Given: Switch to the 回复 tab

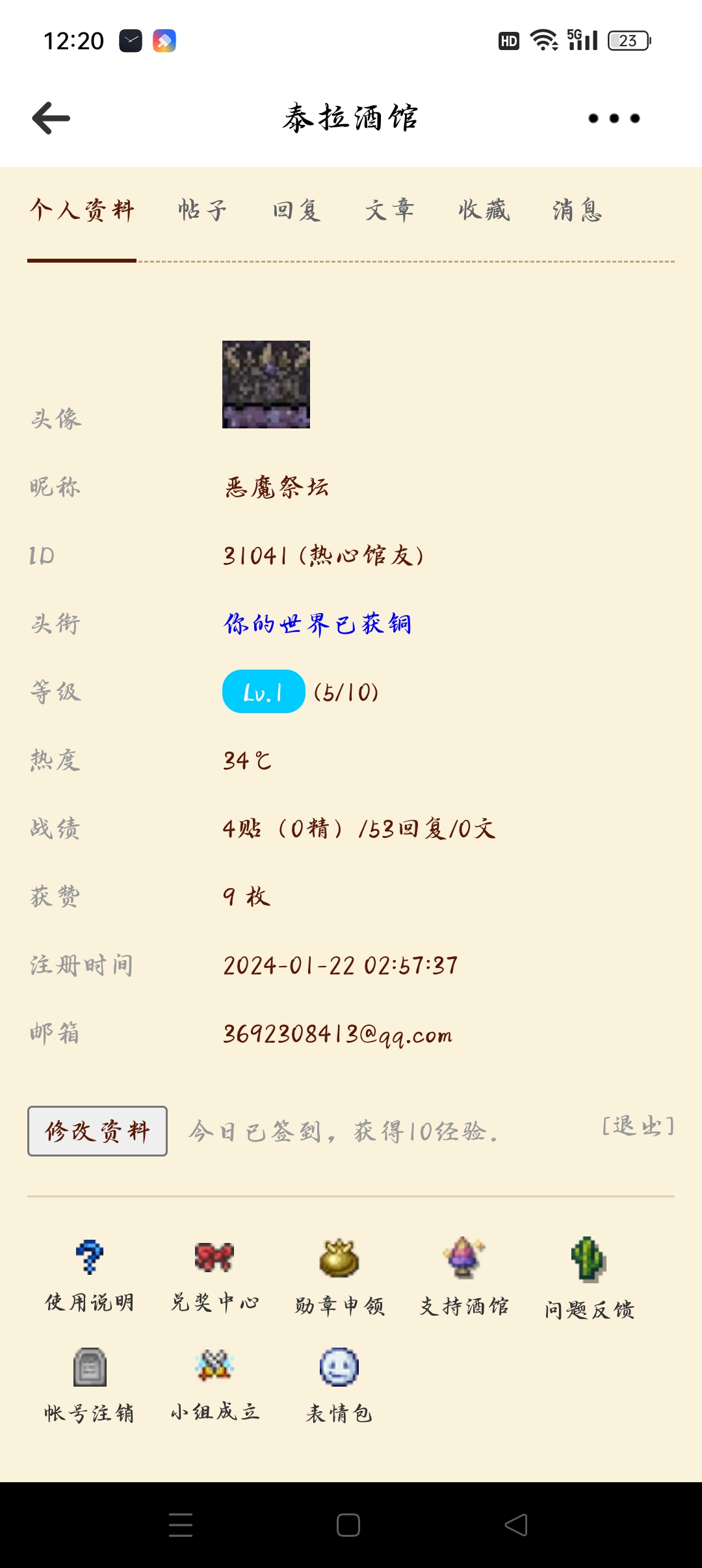Looking at the screenshot, I should coord(298,211).
